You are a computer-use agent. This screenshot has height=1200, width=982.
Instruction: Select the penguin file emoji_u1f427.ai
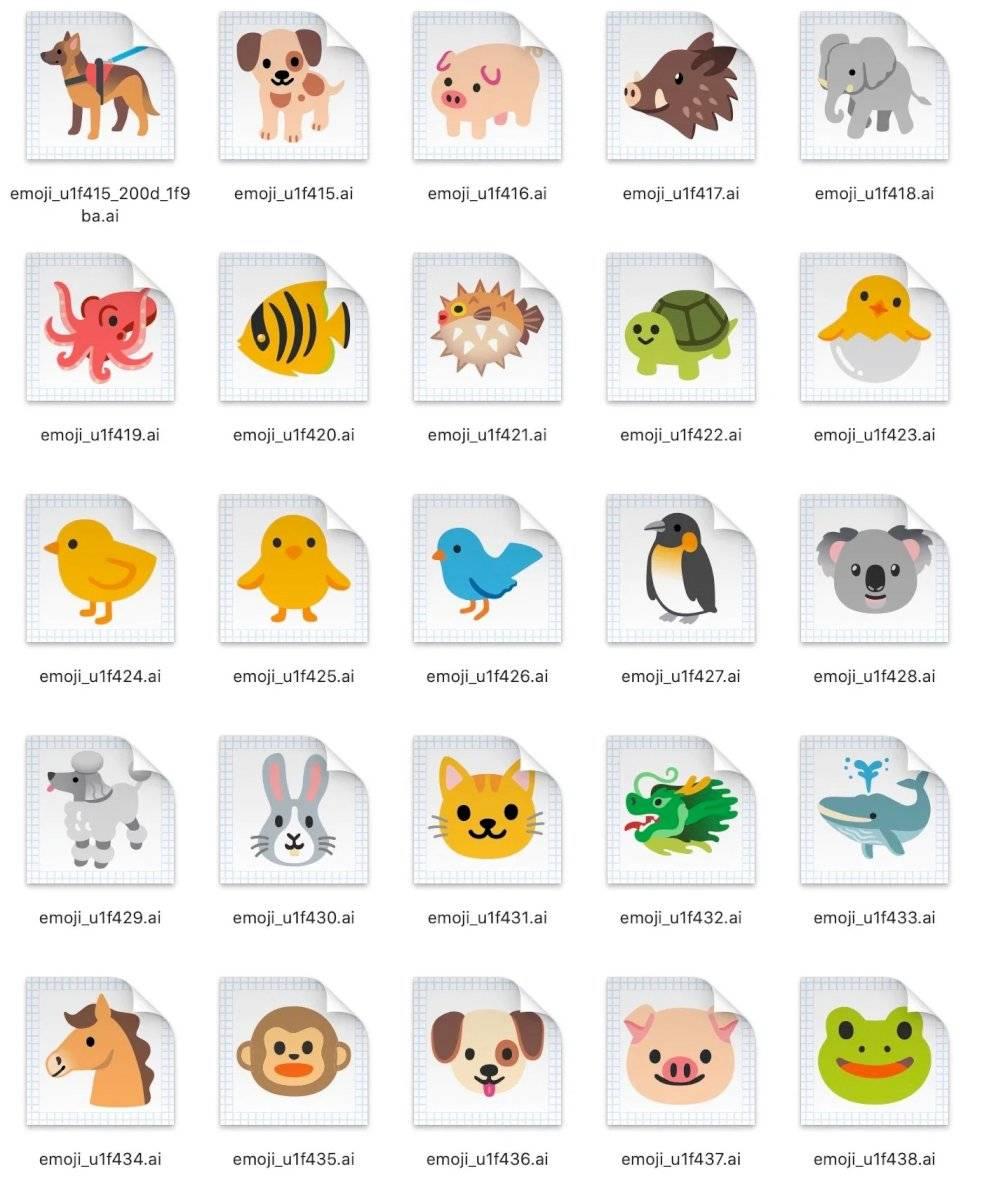pos(680,568)
